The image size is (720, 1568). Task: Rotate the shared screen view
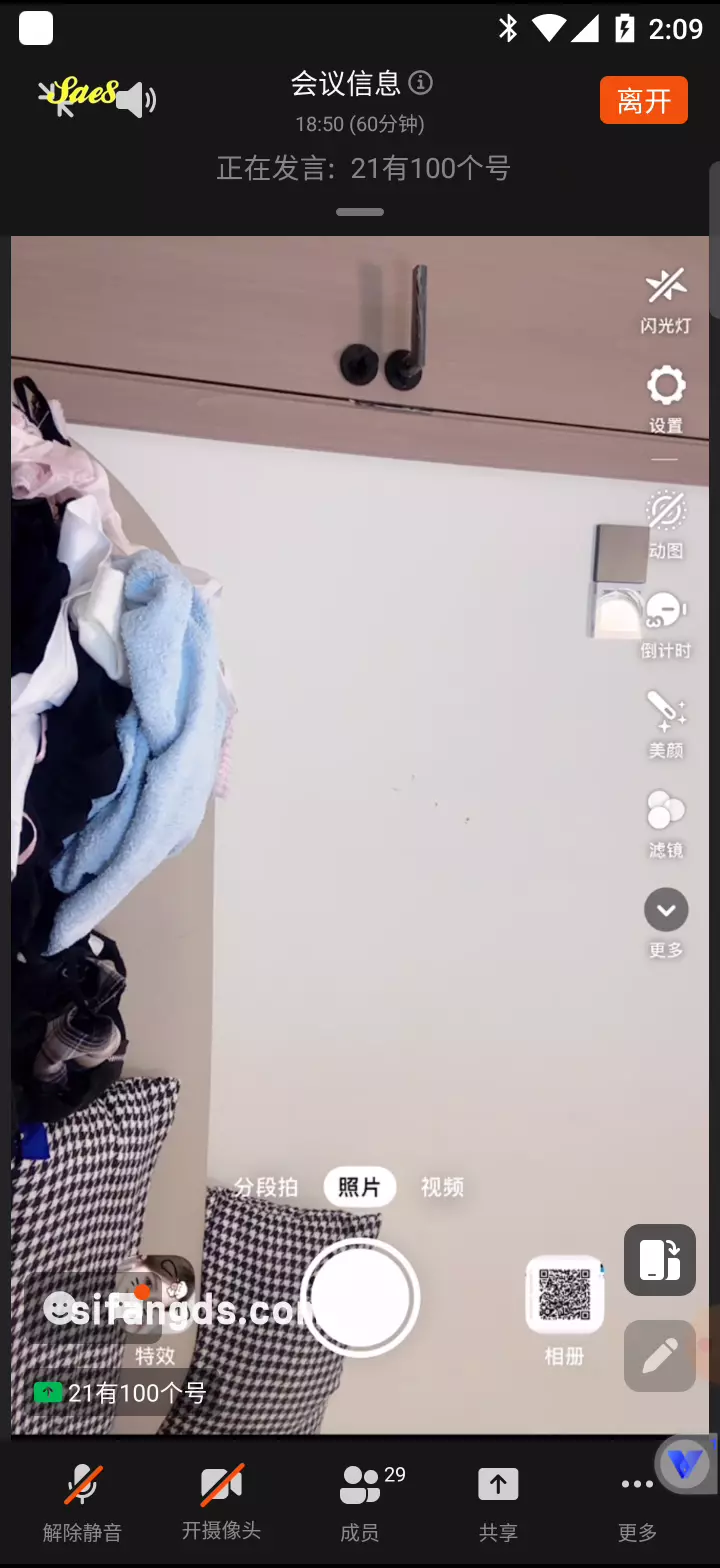(660, 1260)
